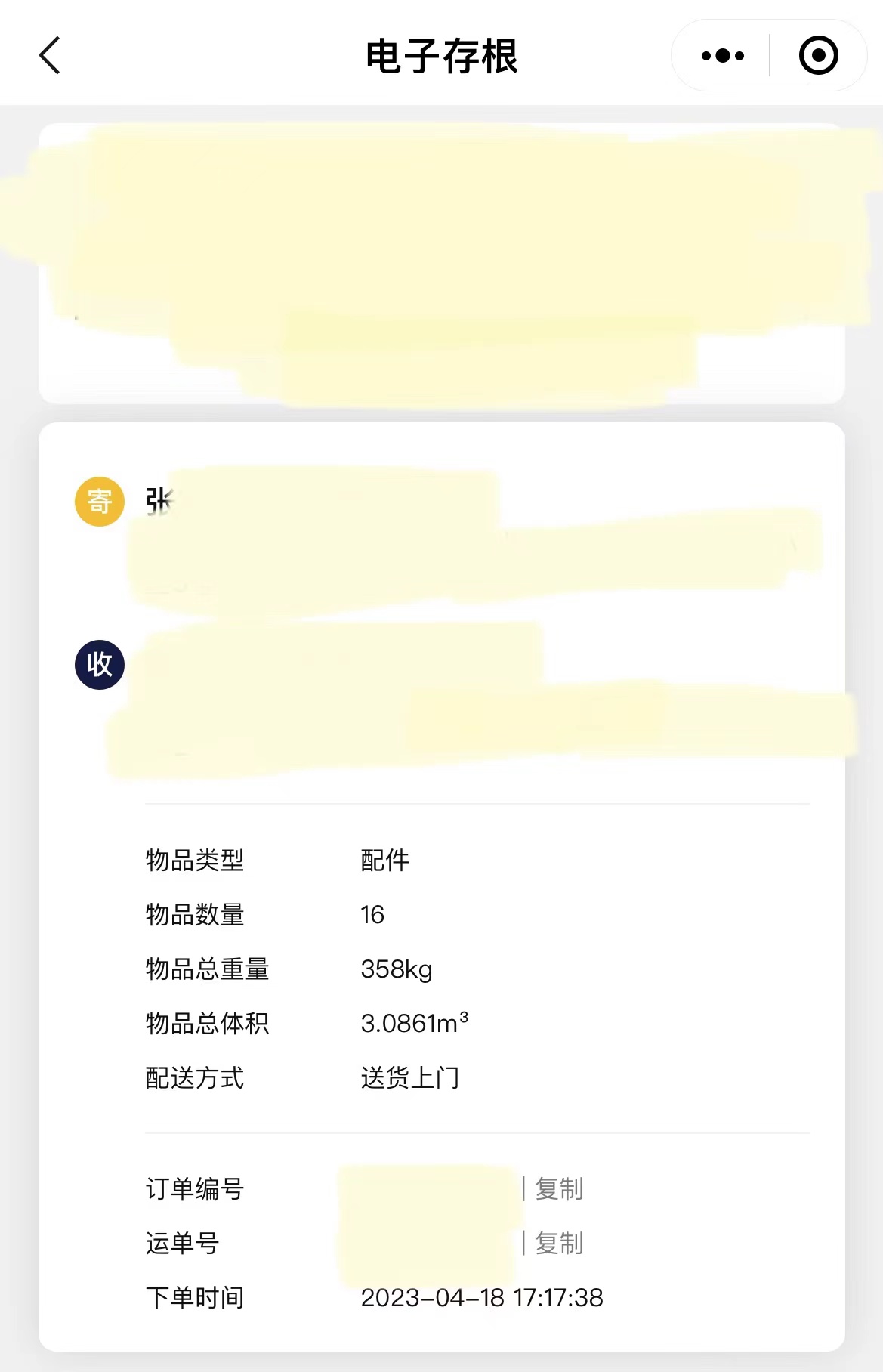Viewport: 883px width, 1372px height.
Task: Tap the back arrow to return
Action: (48, 55)
